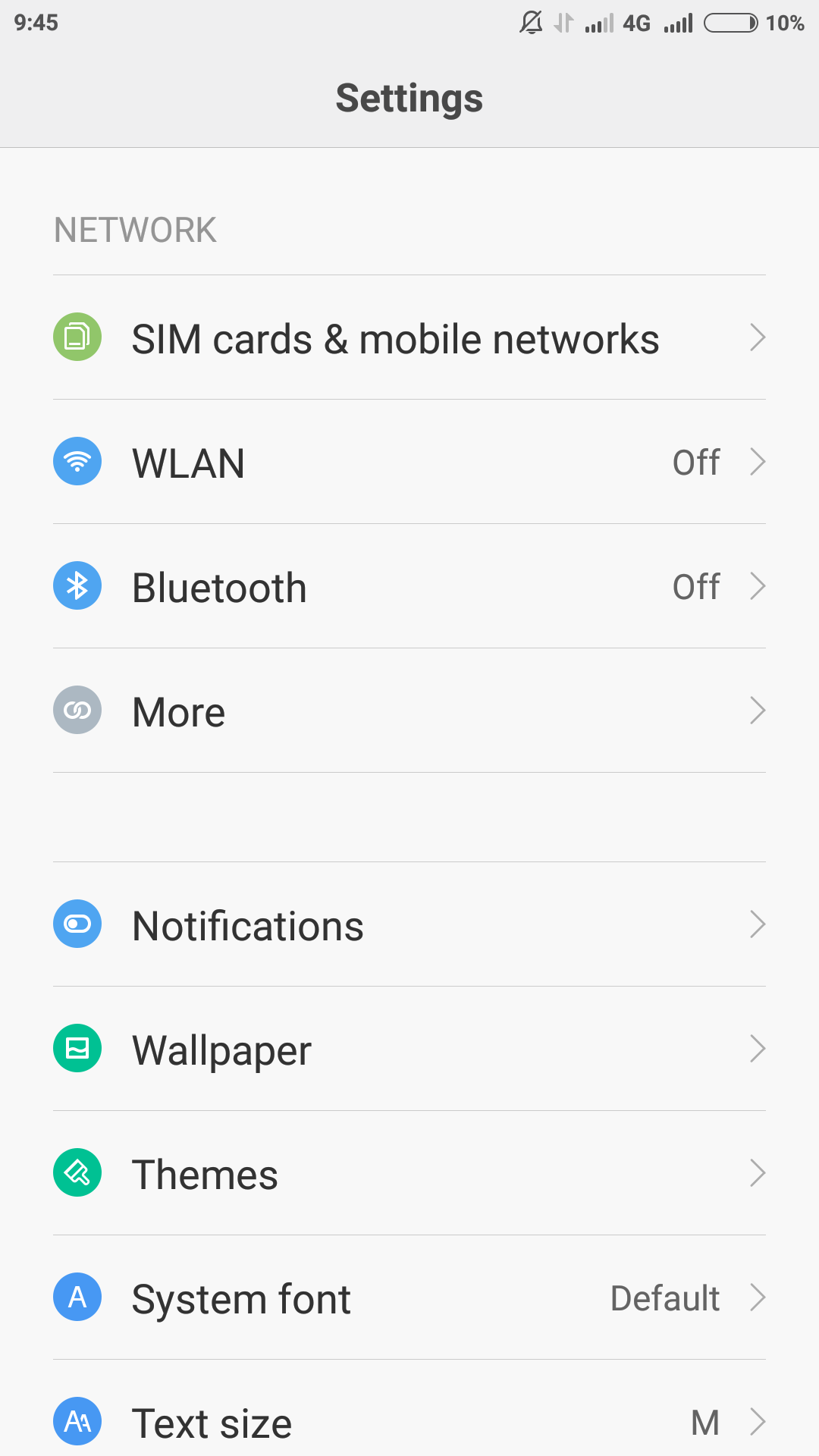The image size is (819, 1456).
Task: Open SIM cards & mobile networks
Action: click(x=409, y=337)
